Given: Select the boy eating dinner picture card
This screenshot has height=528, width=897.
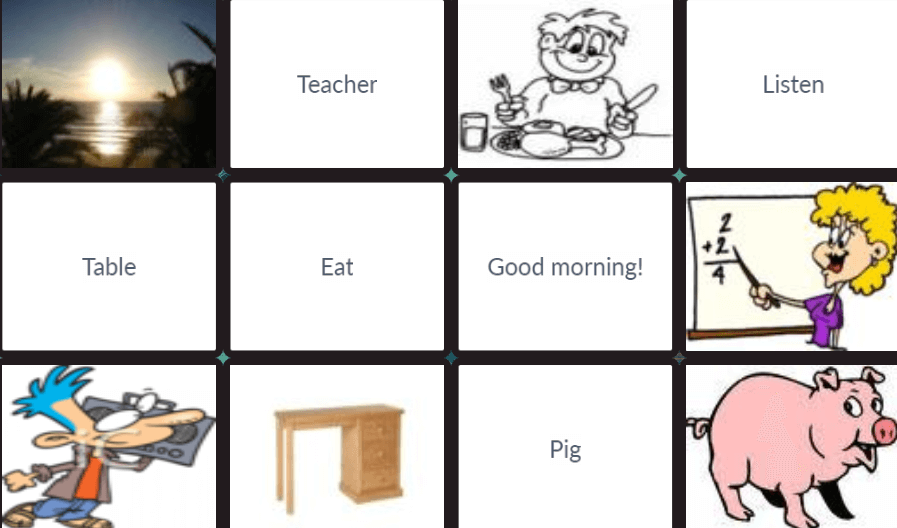Looking at the screenshot, I should [x=565, y=84].
